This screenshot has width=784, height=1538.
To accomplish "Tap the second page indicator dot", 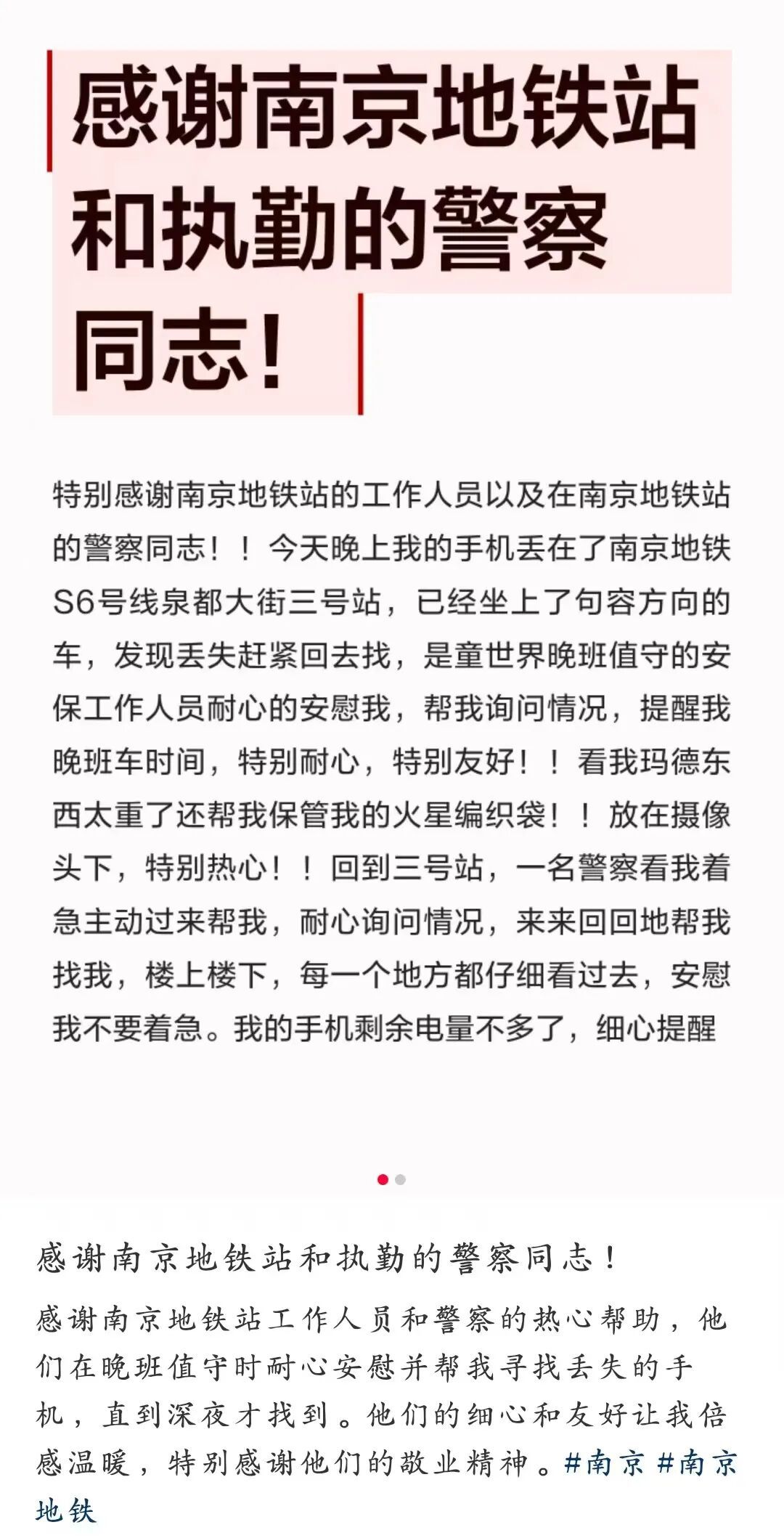I will click(401, 1179).
